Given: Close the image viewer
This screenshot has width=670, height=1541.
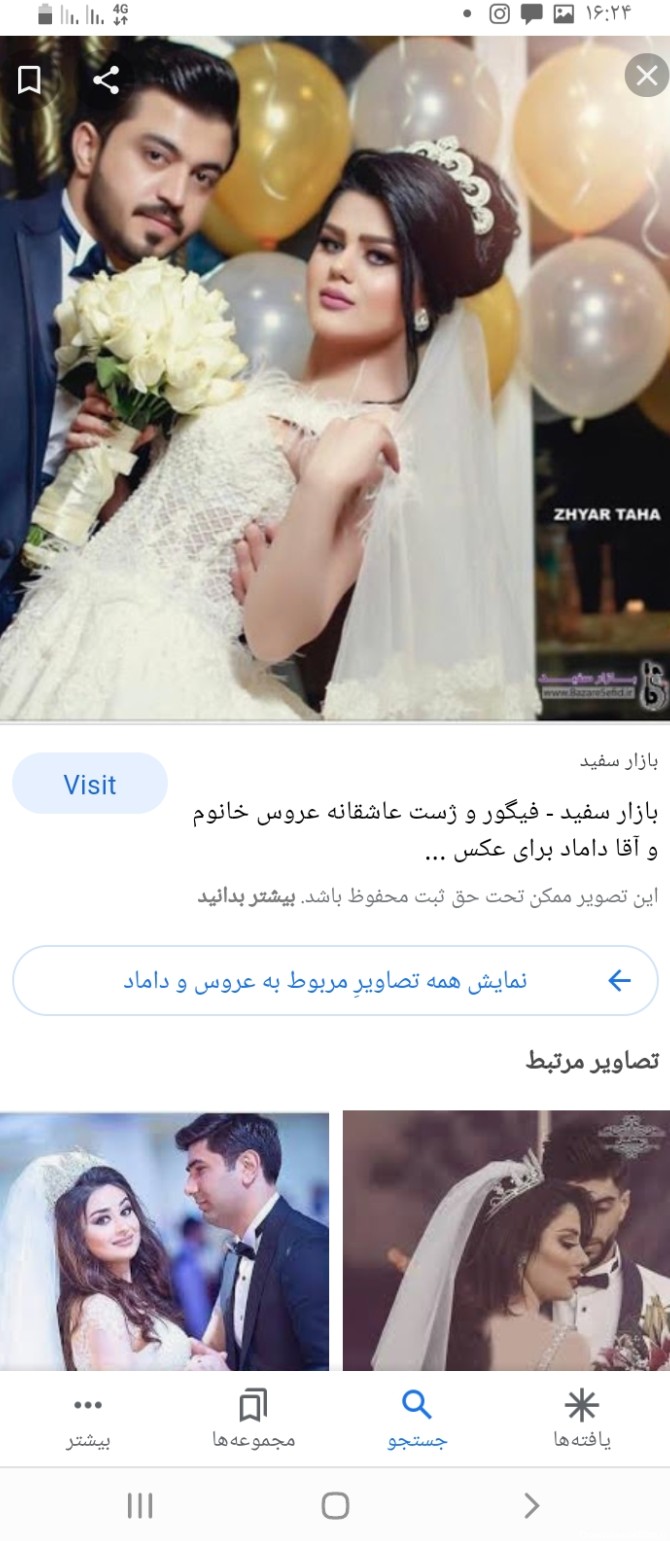Looking at the screenshot, I should click(x=646, y=75).
